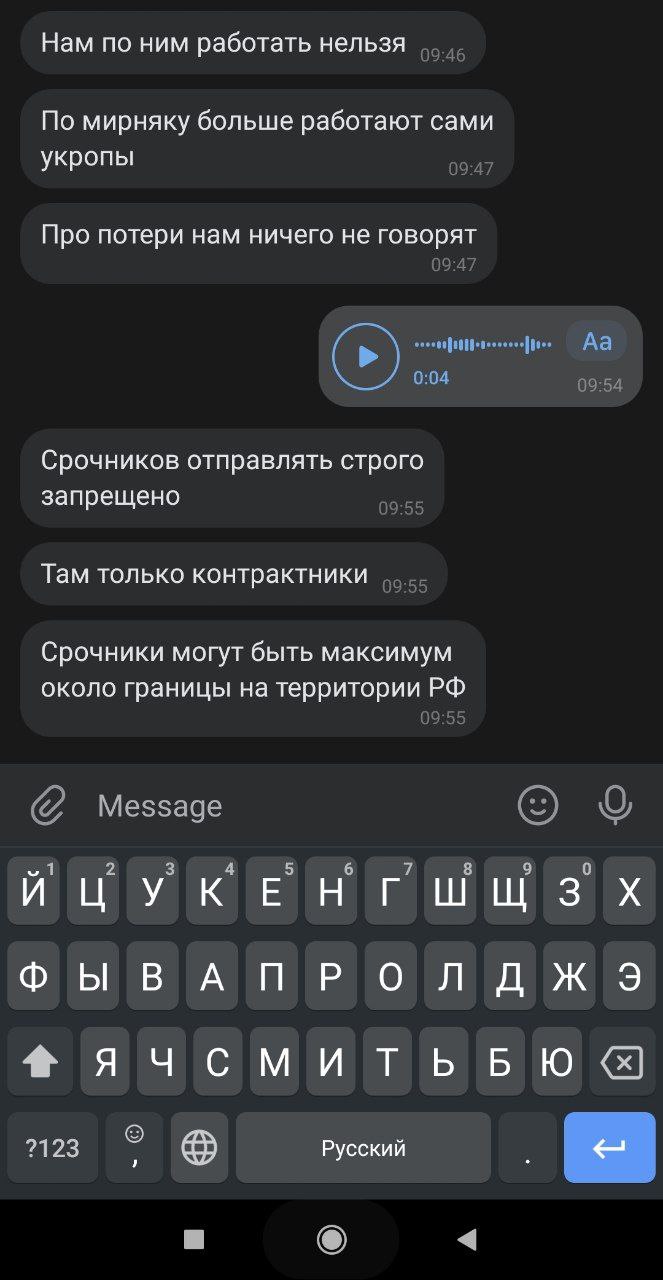Tap the blue enter key

click(x=609, y=1148)
